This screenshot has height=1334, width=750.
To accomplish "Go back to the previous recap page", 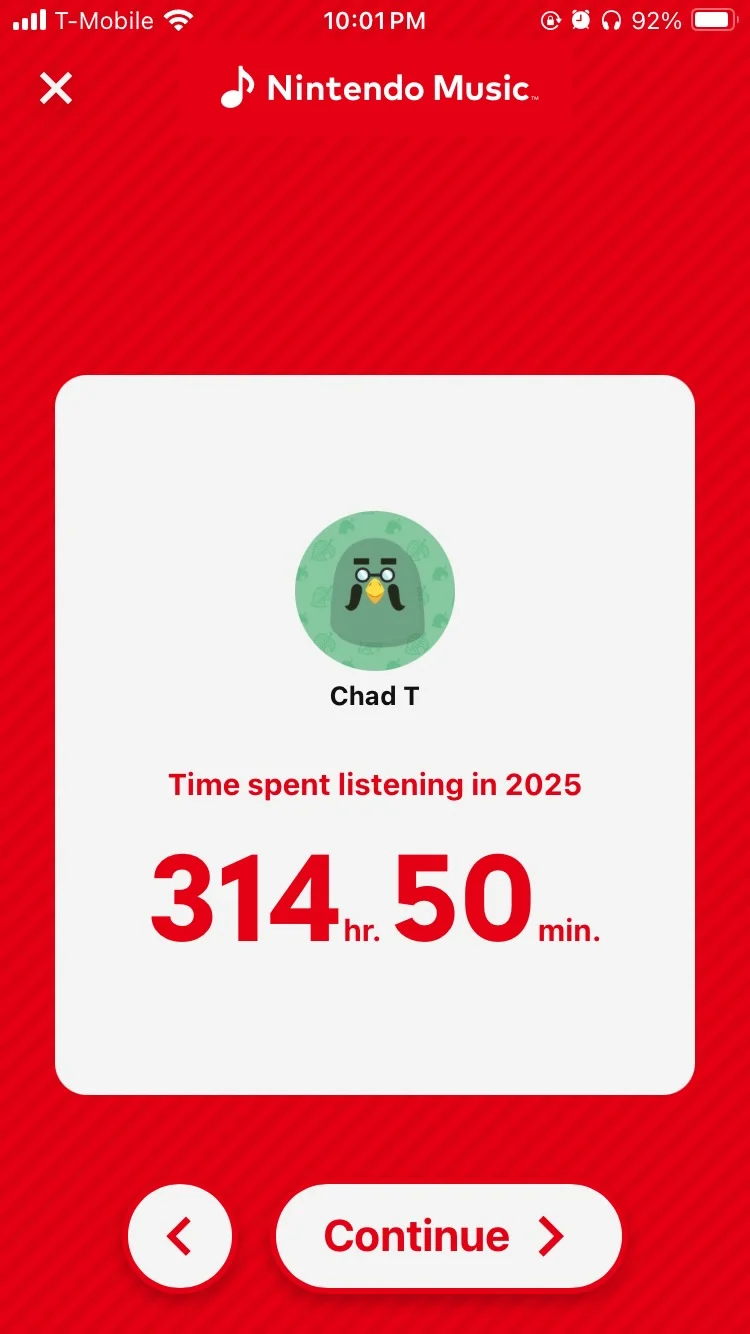I will (180, 1236).
